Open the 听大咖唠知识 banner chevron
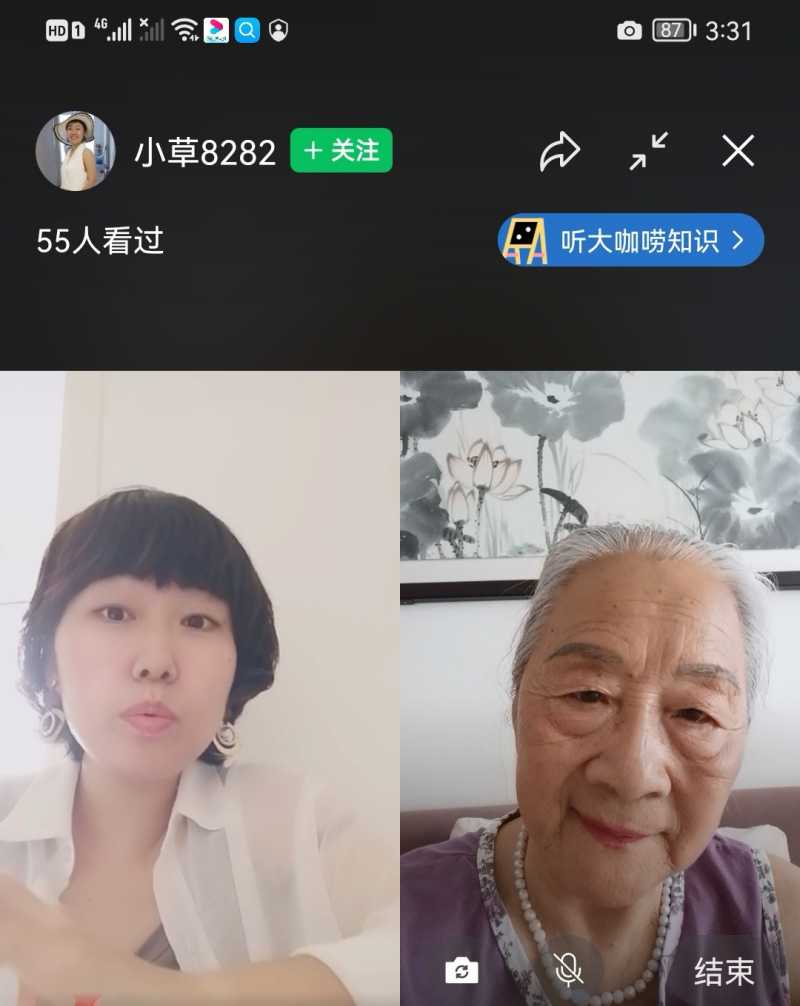The width and height of the screenshot is (800, 1006). (x=740, y=240)
